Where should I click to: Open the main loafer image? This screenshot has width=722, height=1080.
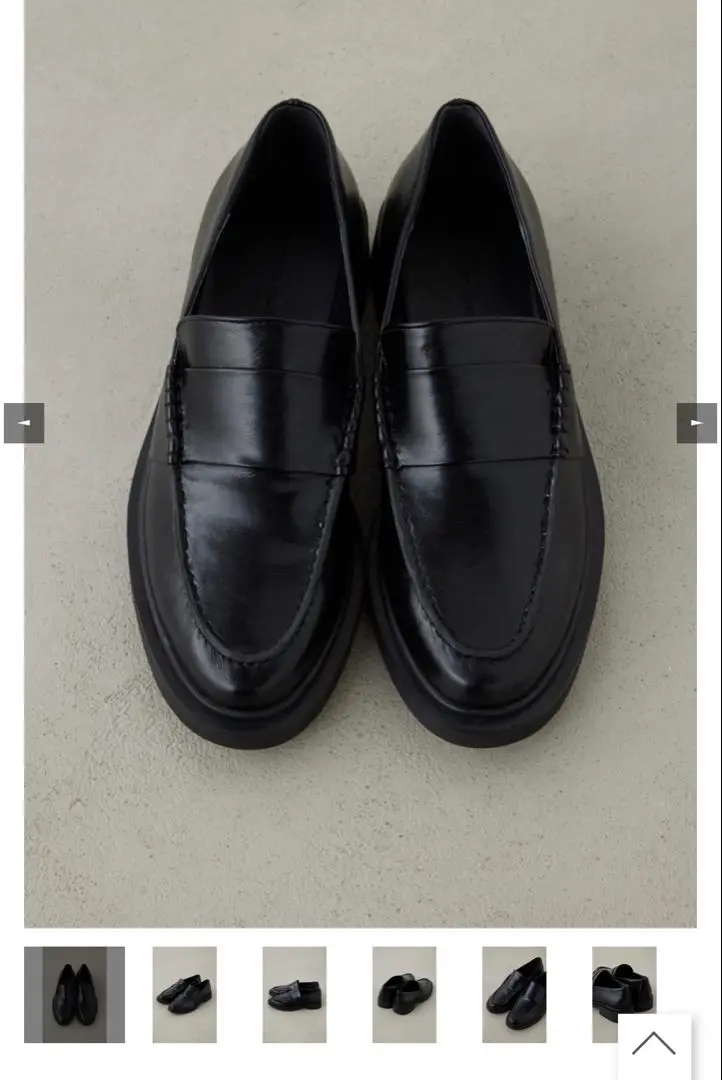360,460
